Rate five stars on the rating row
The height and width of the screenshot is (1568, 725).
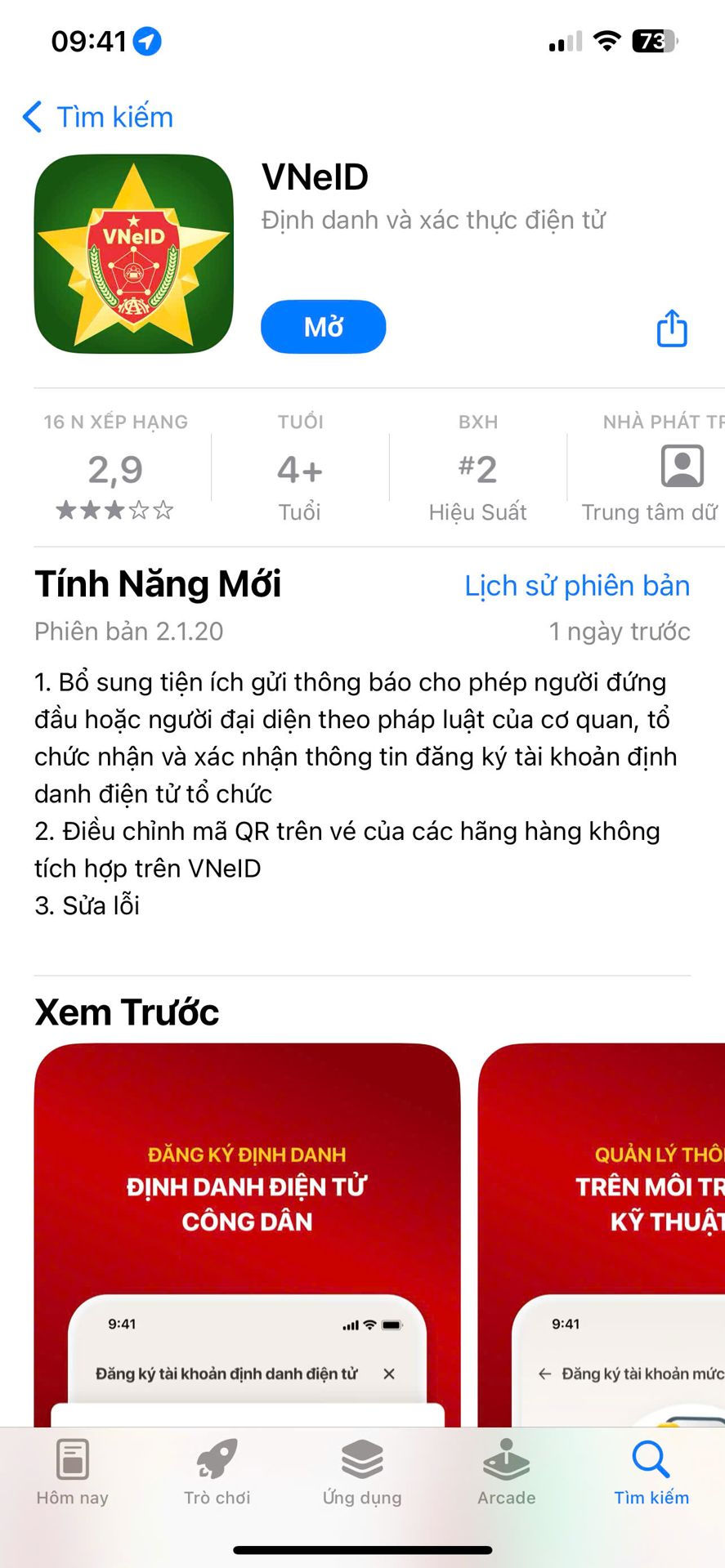(163, 510)
